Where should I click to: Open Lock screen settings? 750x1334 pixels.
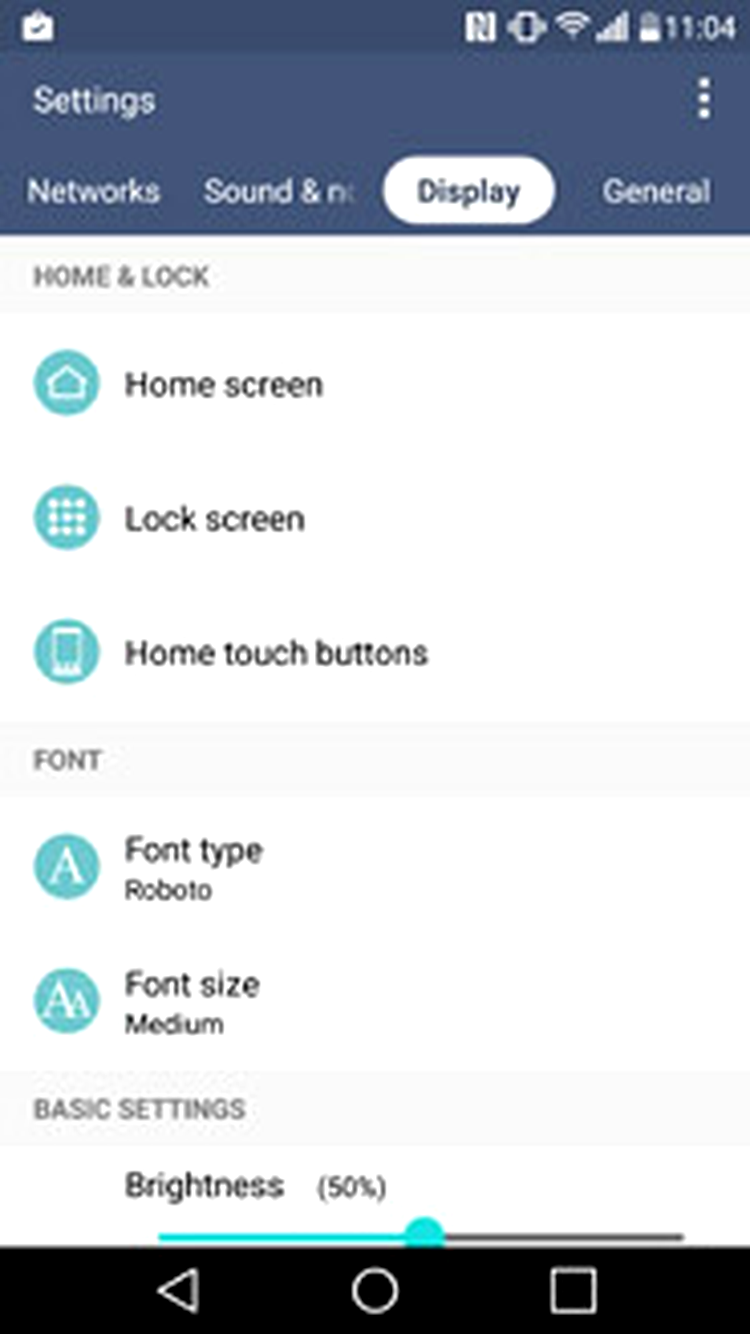(375, 518)
